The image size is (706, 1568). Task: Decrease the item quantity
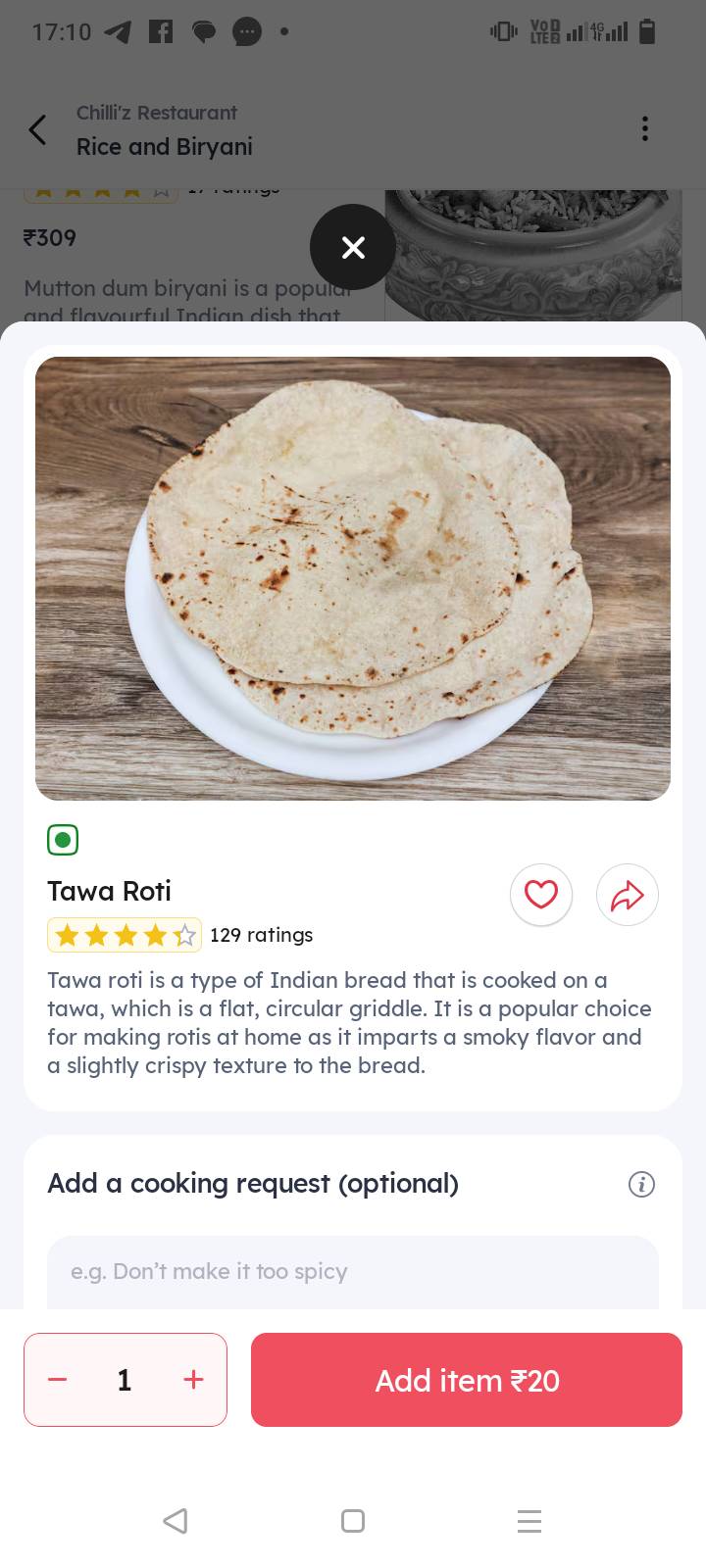pos(58,1380)
